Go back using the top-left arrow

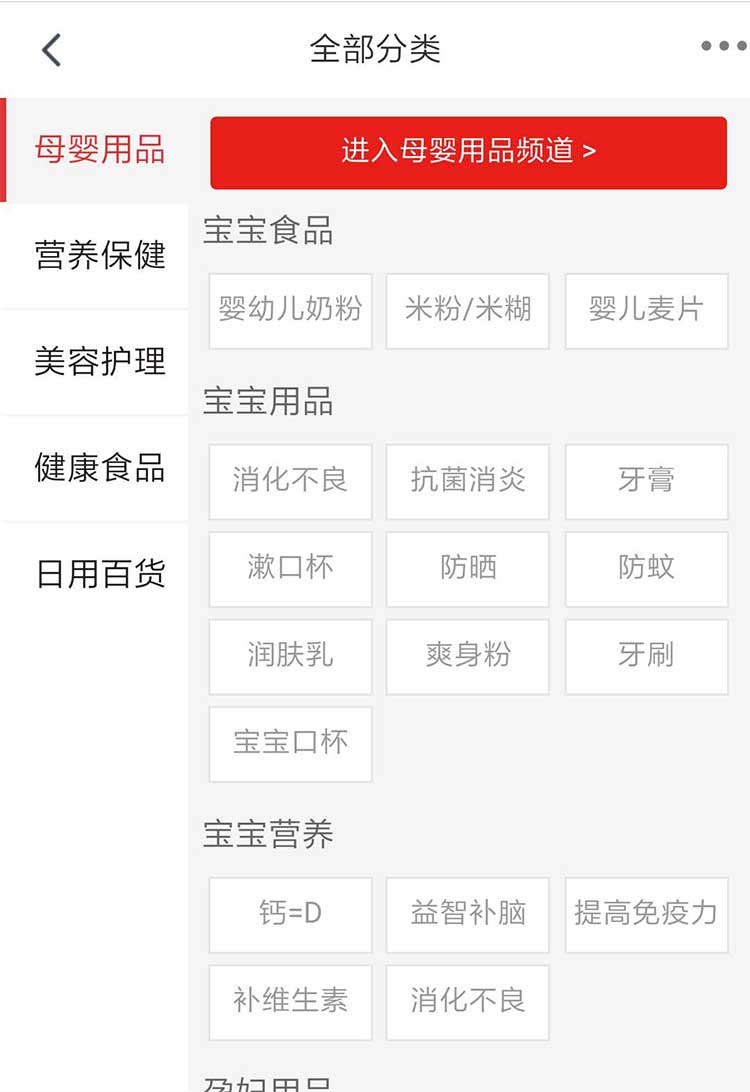(x=52, y=49)
